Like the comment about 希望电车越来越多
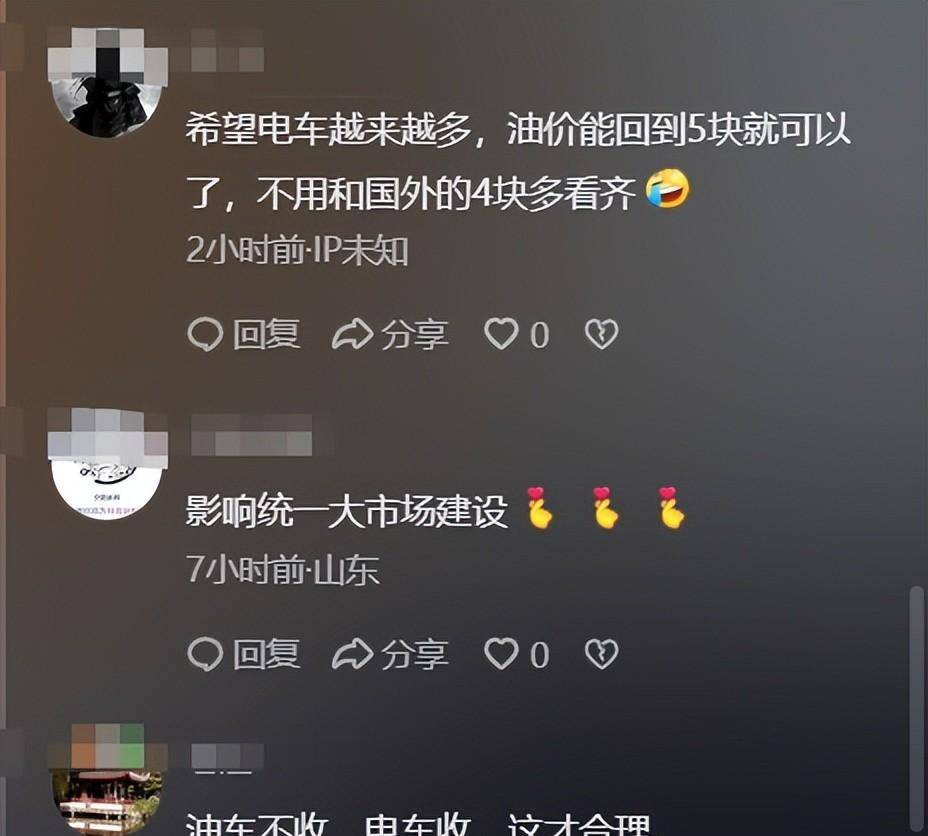Viewport: 928px width, 836px height. 502,334
